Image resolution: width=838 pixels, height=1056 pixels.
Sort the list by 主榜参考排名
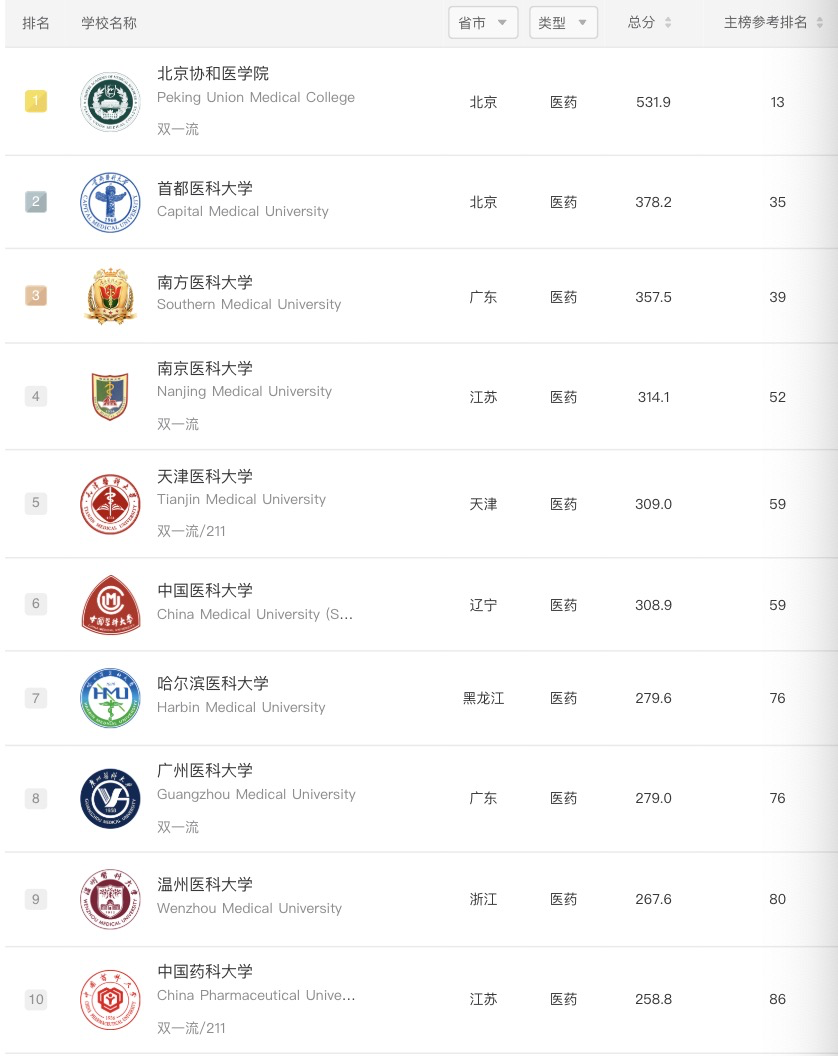pos(773,23)
